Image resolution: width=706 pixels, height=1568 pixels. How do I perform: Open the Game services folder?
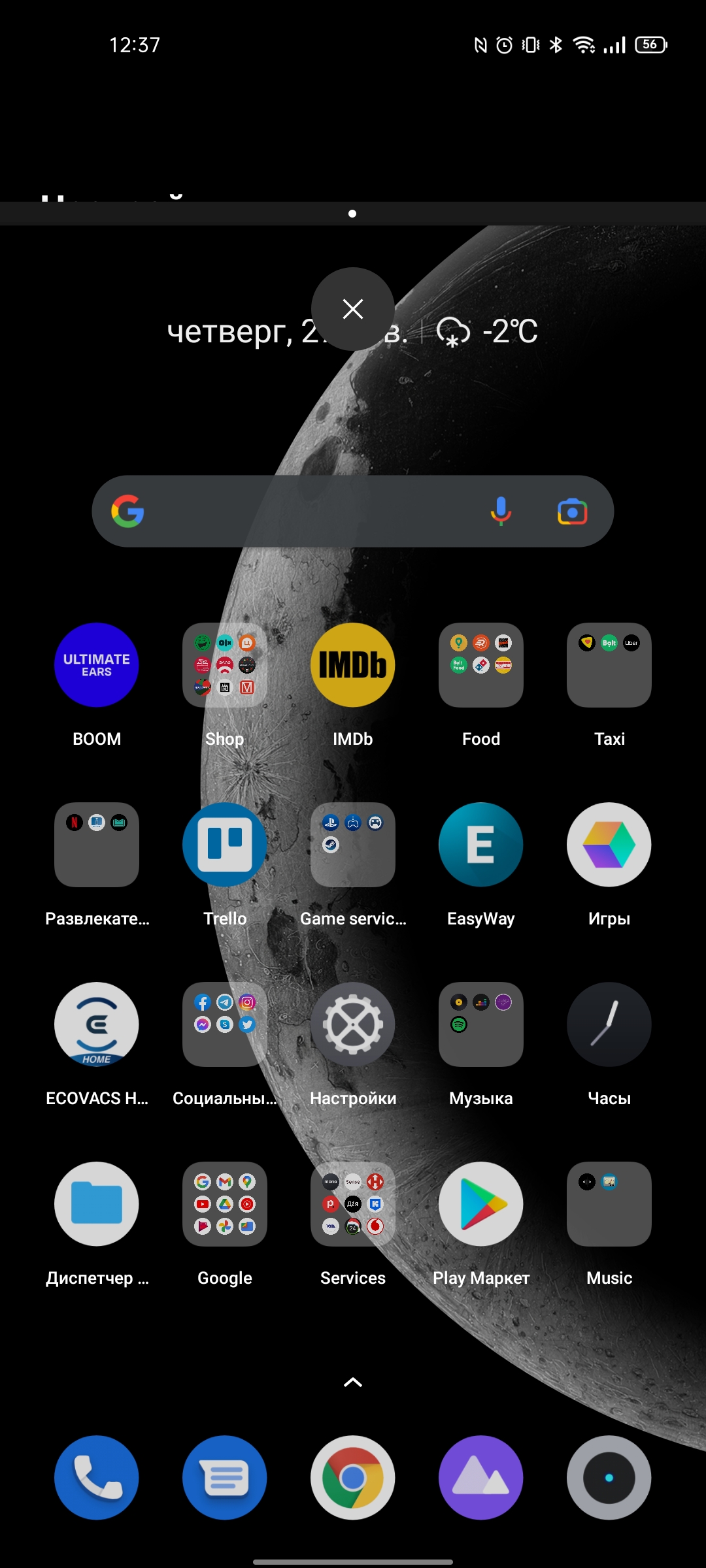tap(353, 845)
